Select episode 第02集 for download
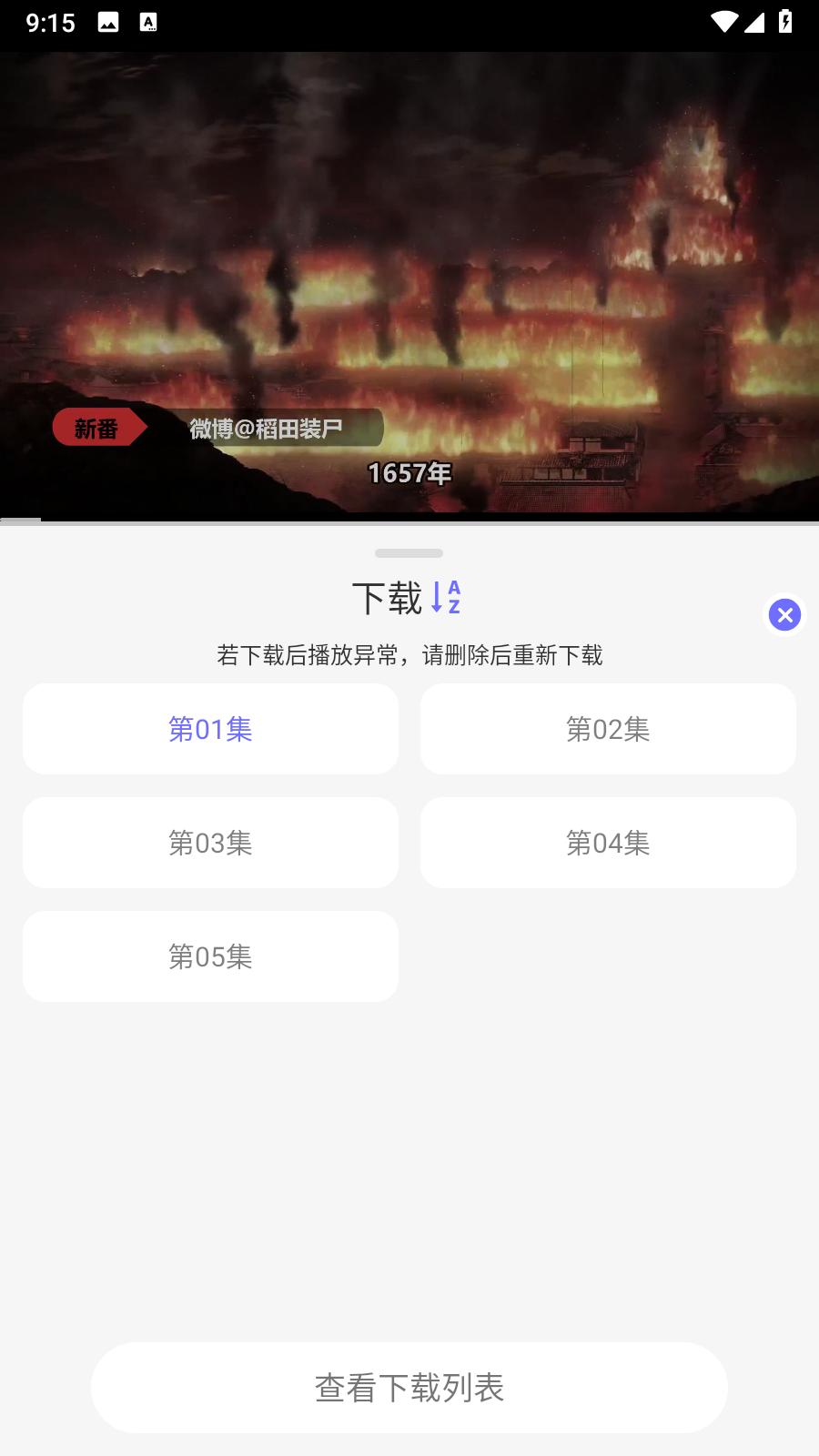This screenshot has height=1456, width=819. tap(608, 728)
